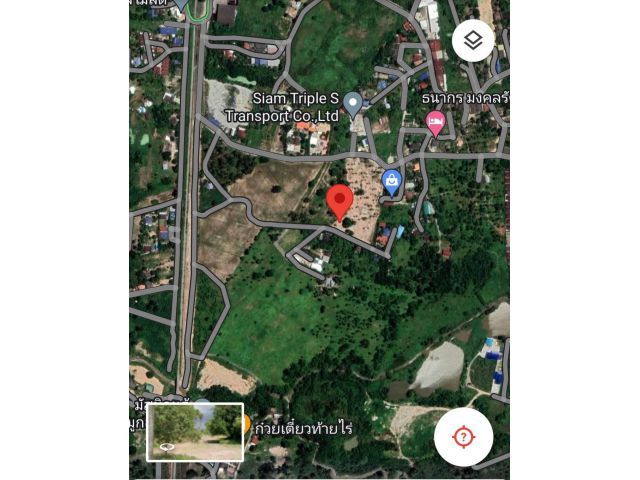Center map on my location

[x=463, y=437]
